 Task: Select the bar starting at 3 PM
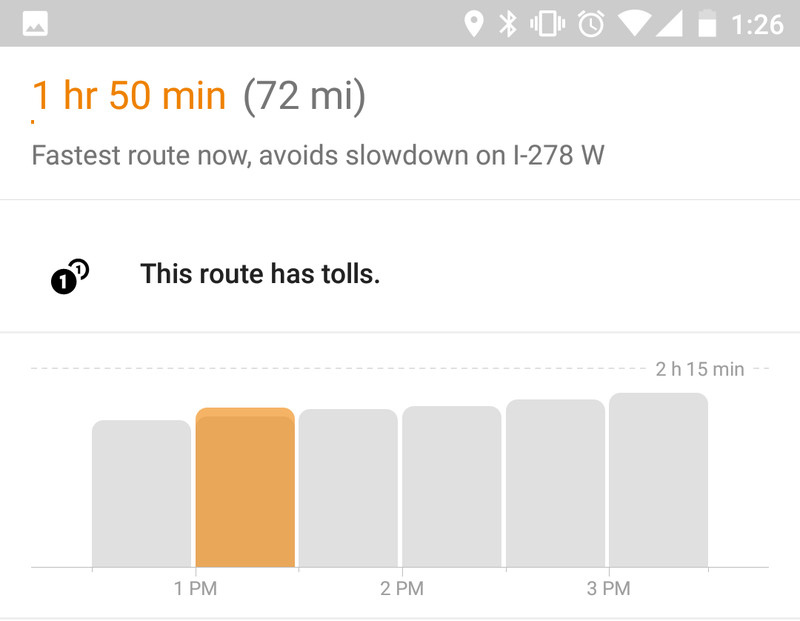(658, 481)
